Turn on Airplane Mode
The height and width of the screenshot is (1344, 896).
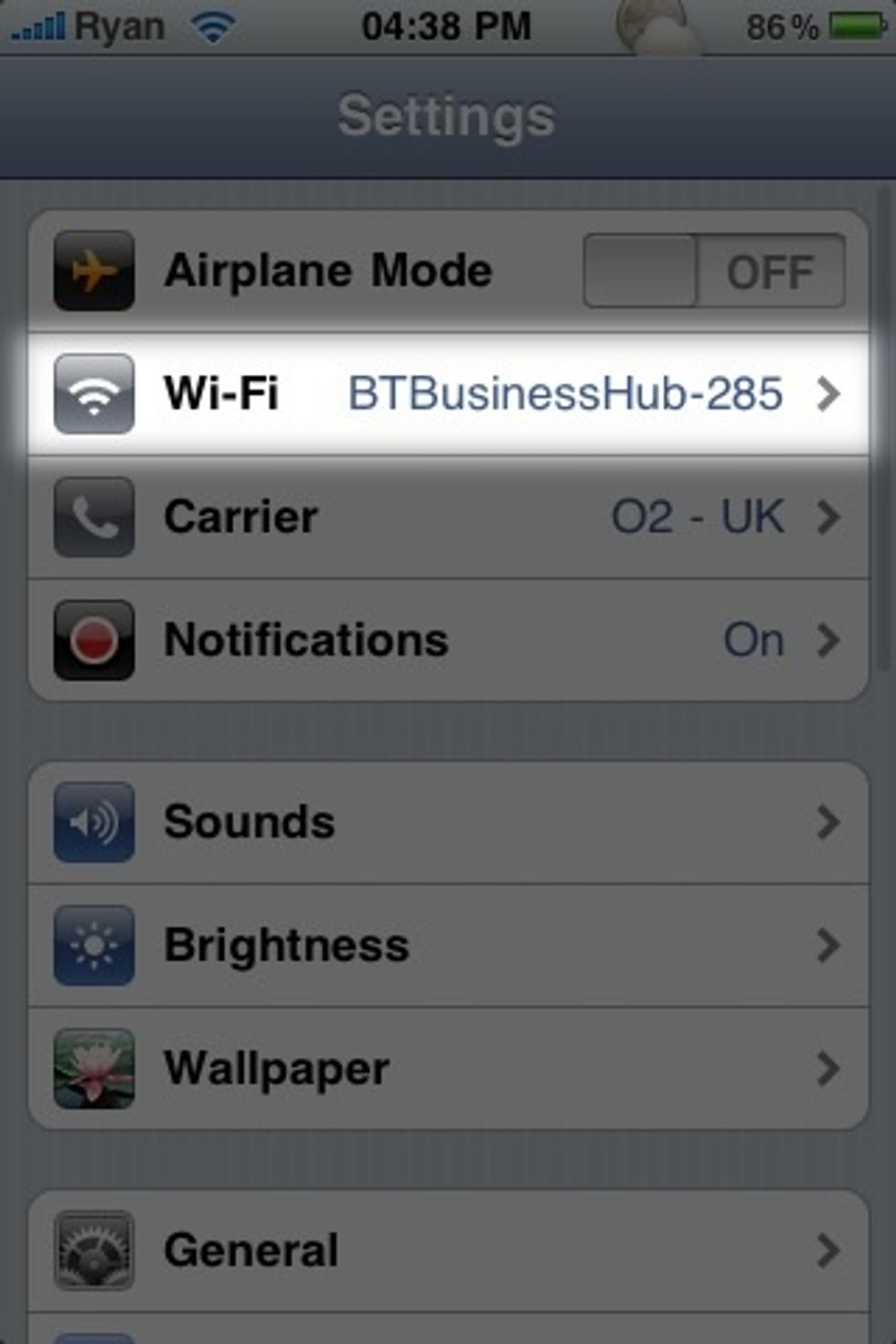(713, 269)
